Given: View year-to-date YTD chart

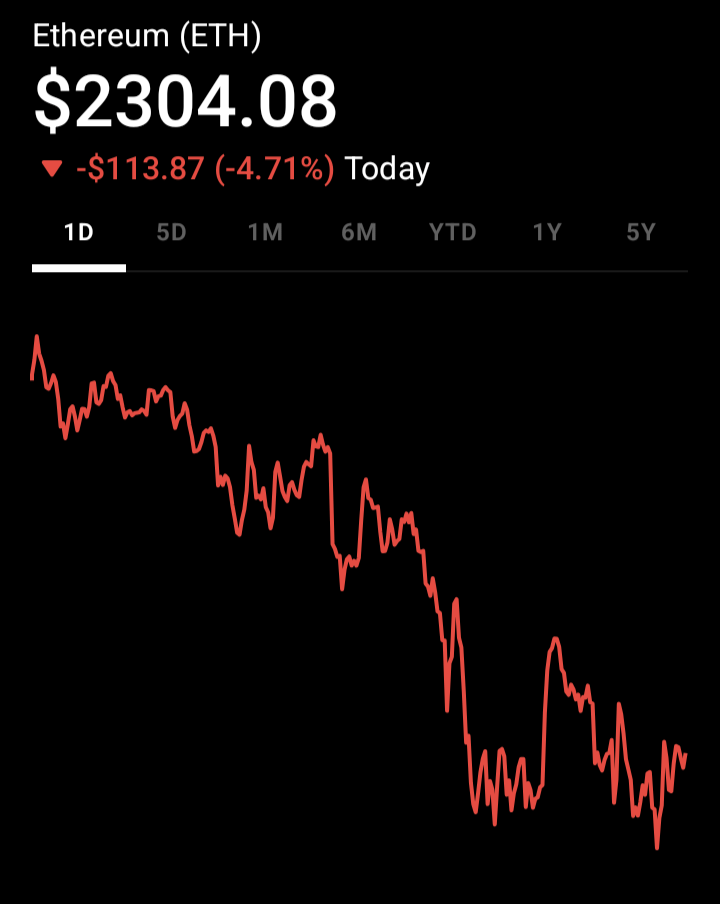Looking at the screenshot, I should (x=452, y=233).
